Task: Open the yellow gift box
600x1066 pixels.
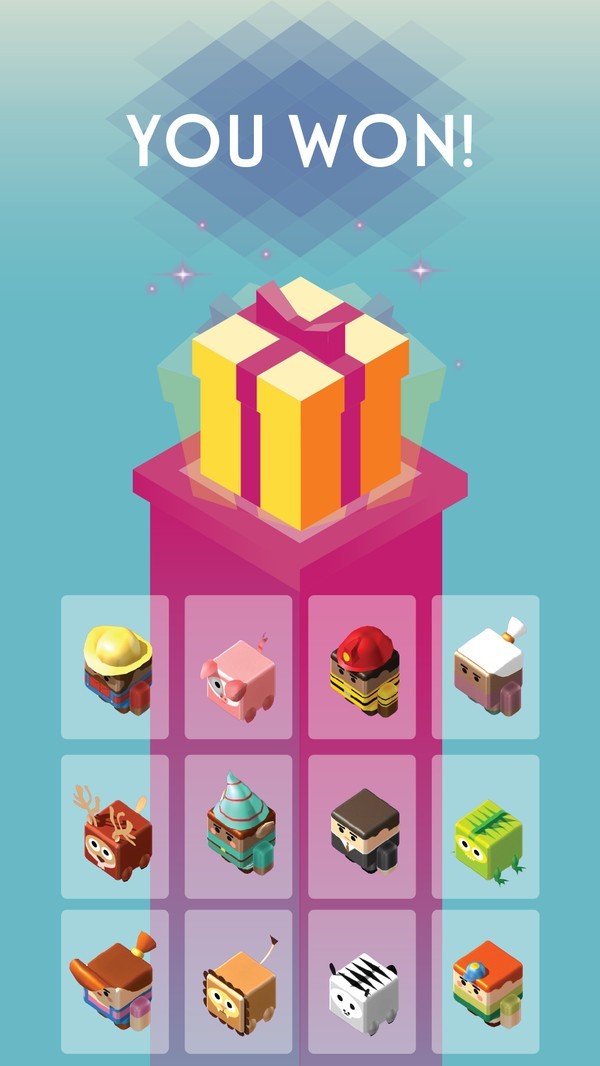Action: (x=300, y=405)
